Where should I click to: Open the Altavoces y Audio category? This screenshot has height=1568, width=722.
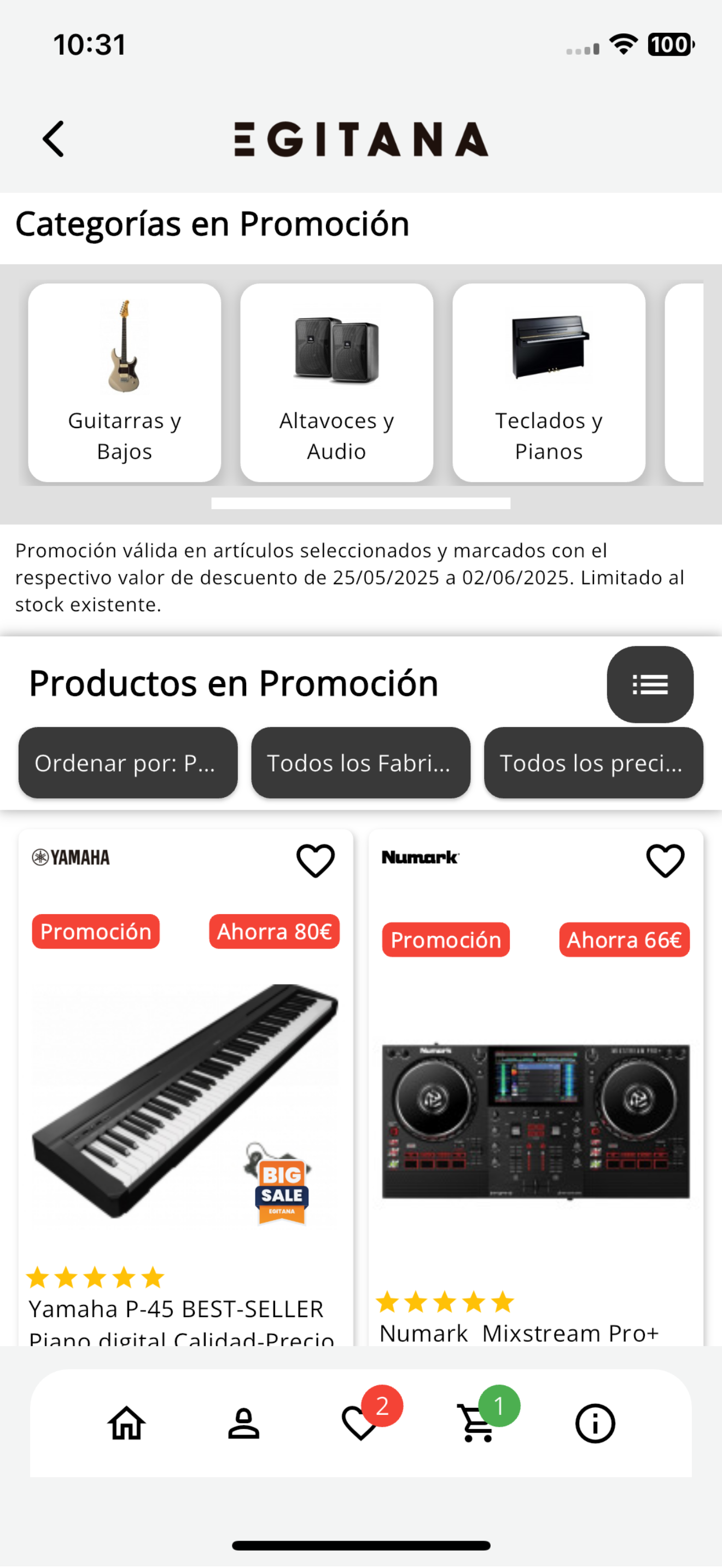[x=336, y=382]
